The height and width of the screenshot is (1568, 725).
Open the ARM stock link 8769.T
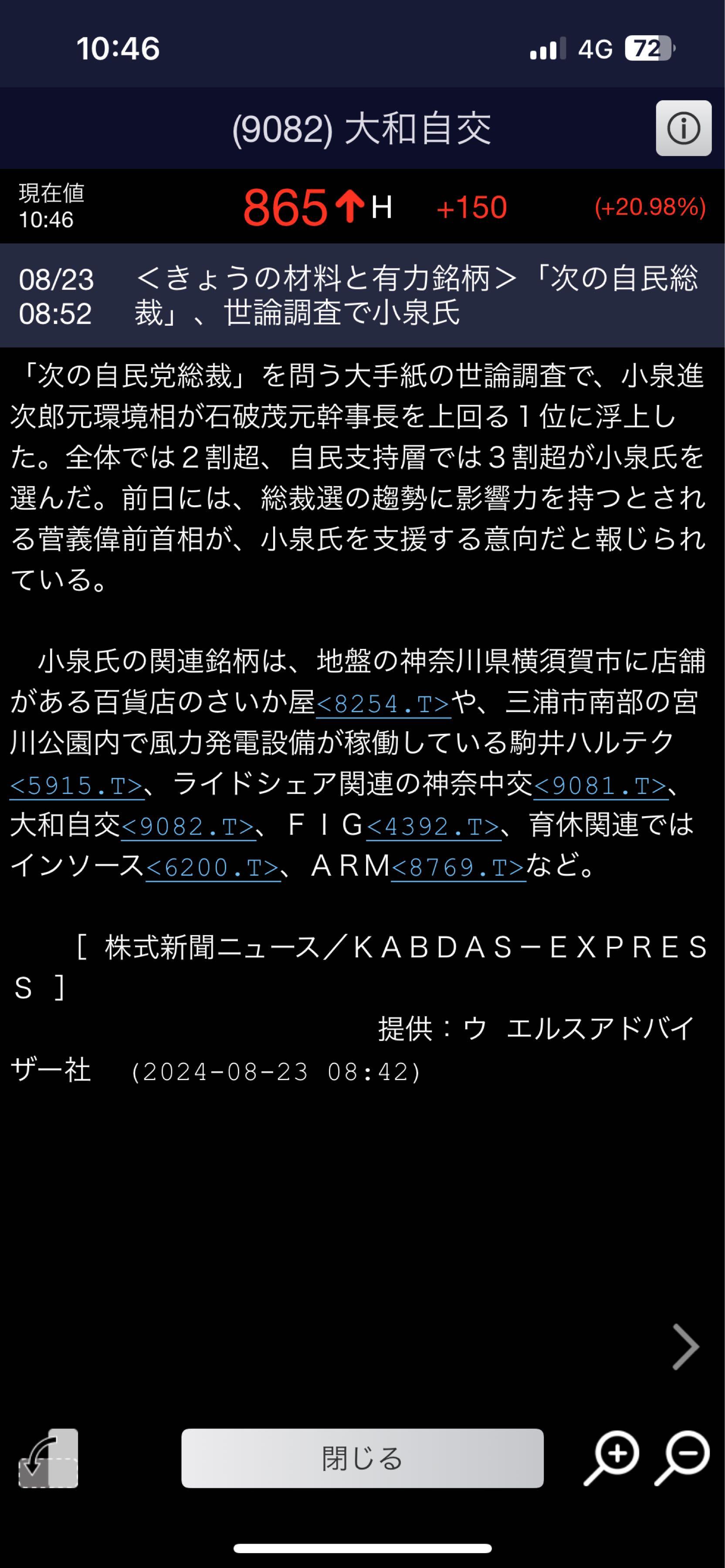(458, 867)
